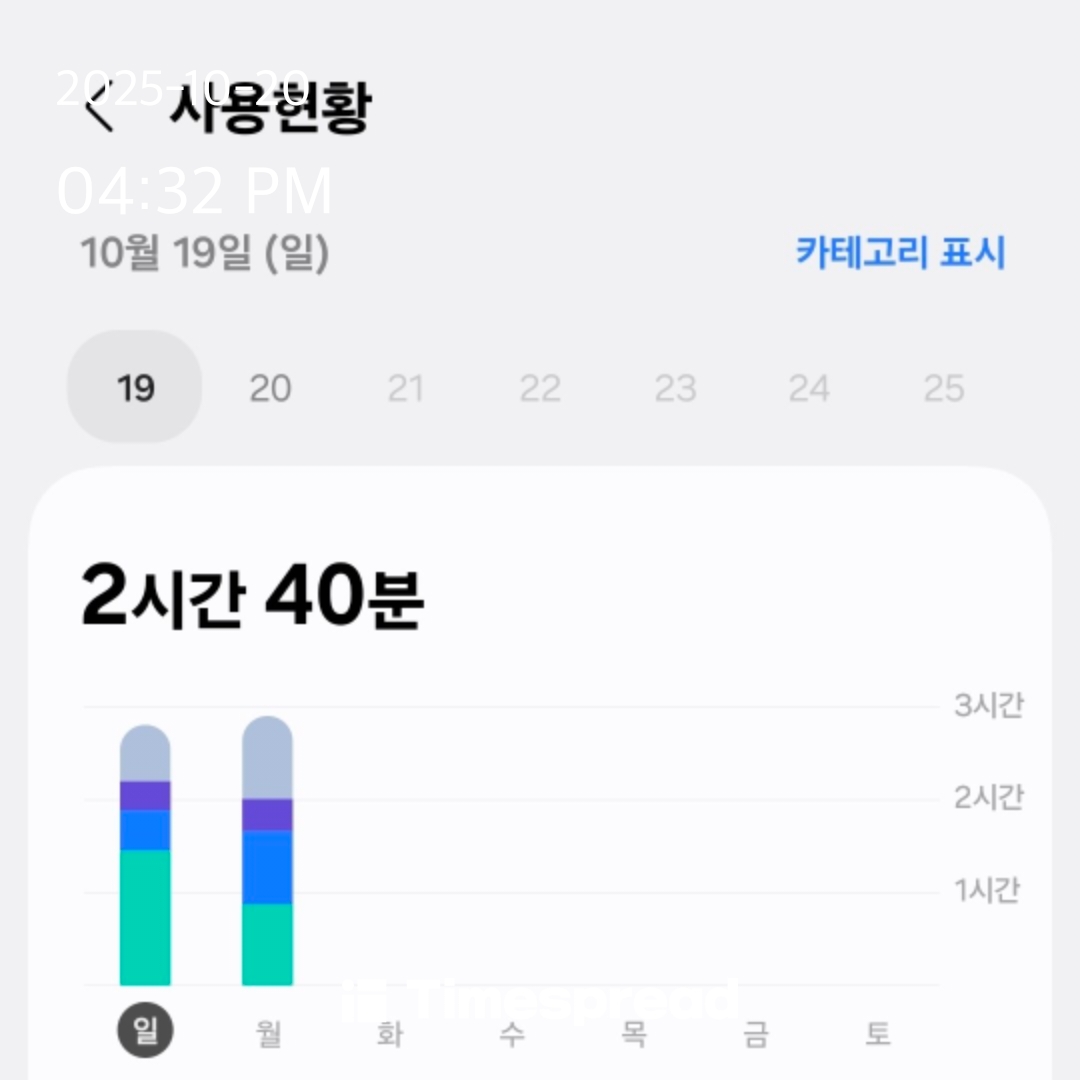Tap the 일 (Sunday) usage bar

(x=145, y=856)
